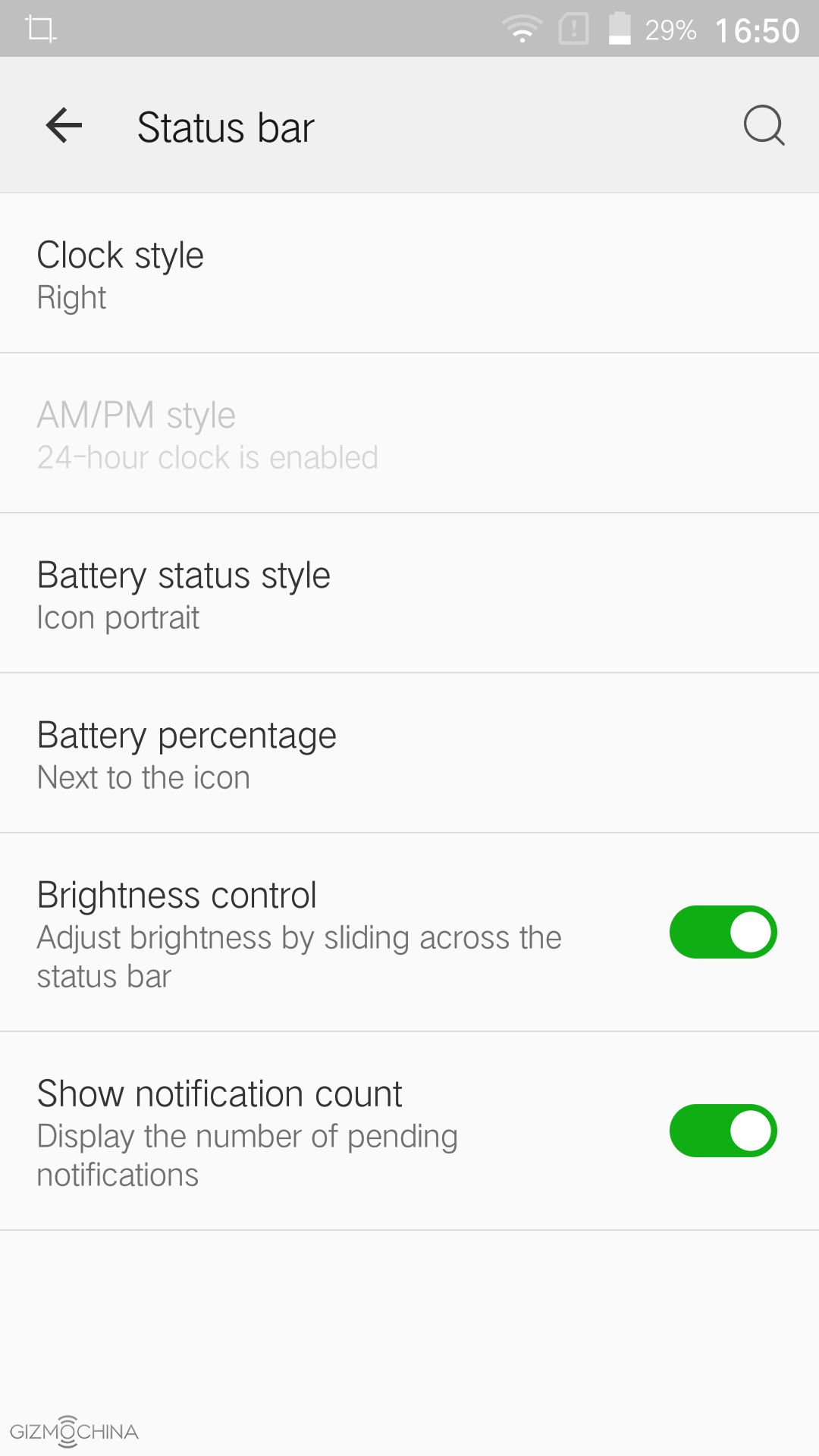
Task: Open Clock style setting
Action: [x=409, y=274]
